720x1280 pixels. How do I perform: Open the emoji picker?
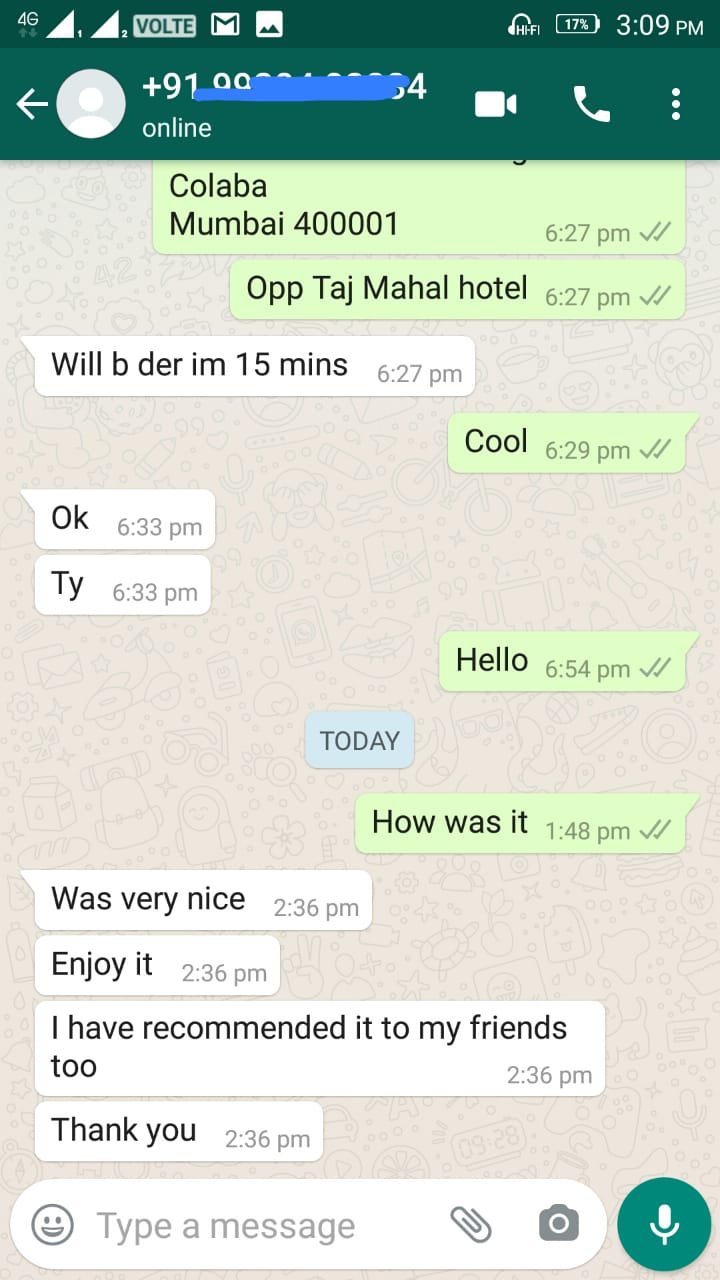pos(52,1224)
